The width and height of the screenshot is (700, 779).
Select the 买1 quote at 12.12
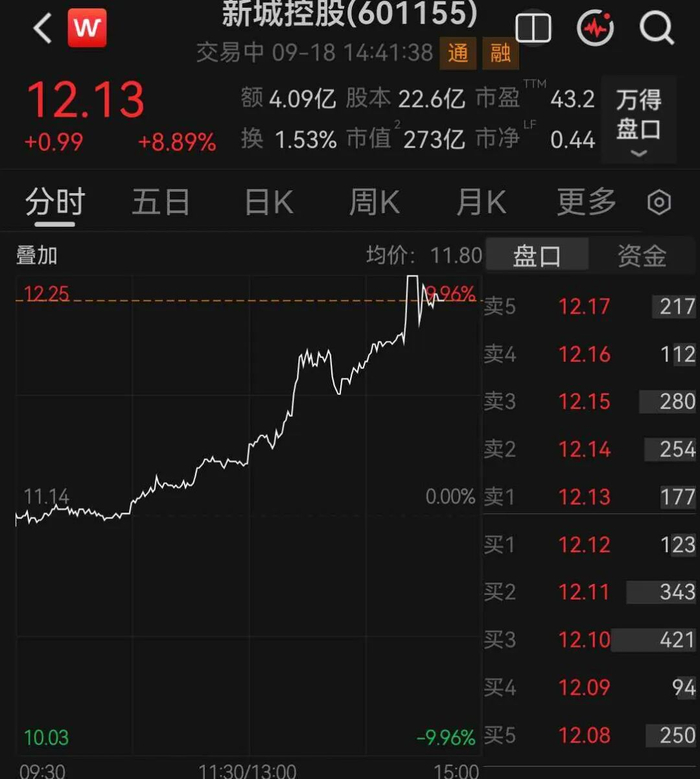click(x=590, y=545)
